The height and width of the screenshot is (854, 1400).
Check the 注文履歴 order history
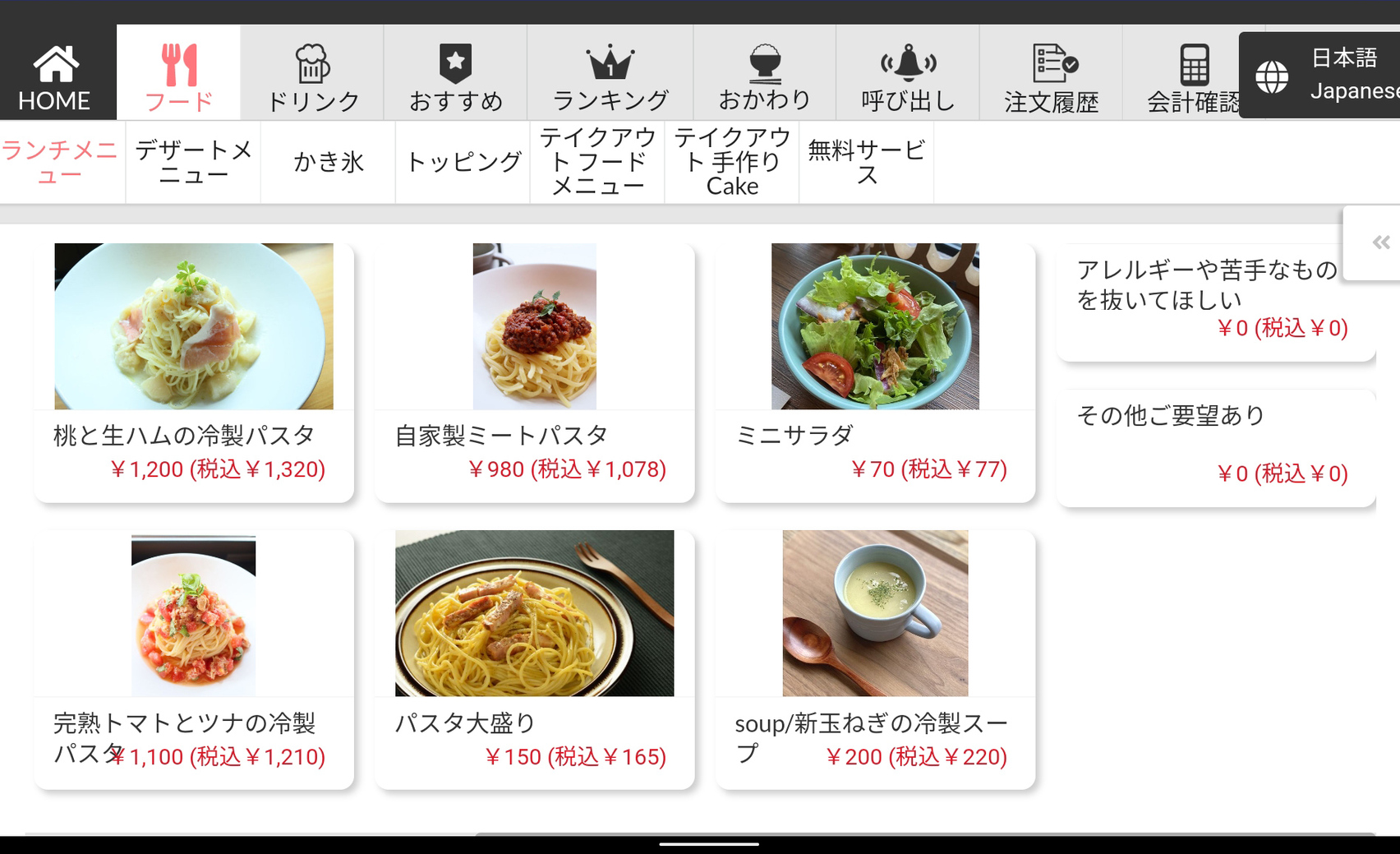coord(1051,76)
